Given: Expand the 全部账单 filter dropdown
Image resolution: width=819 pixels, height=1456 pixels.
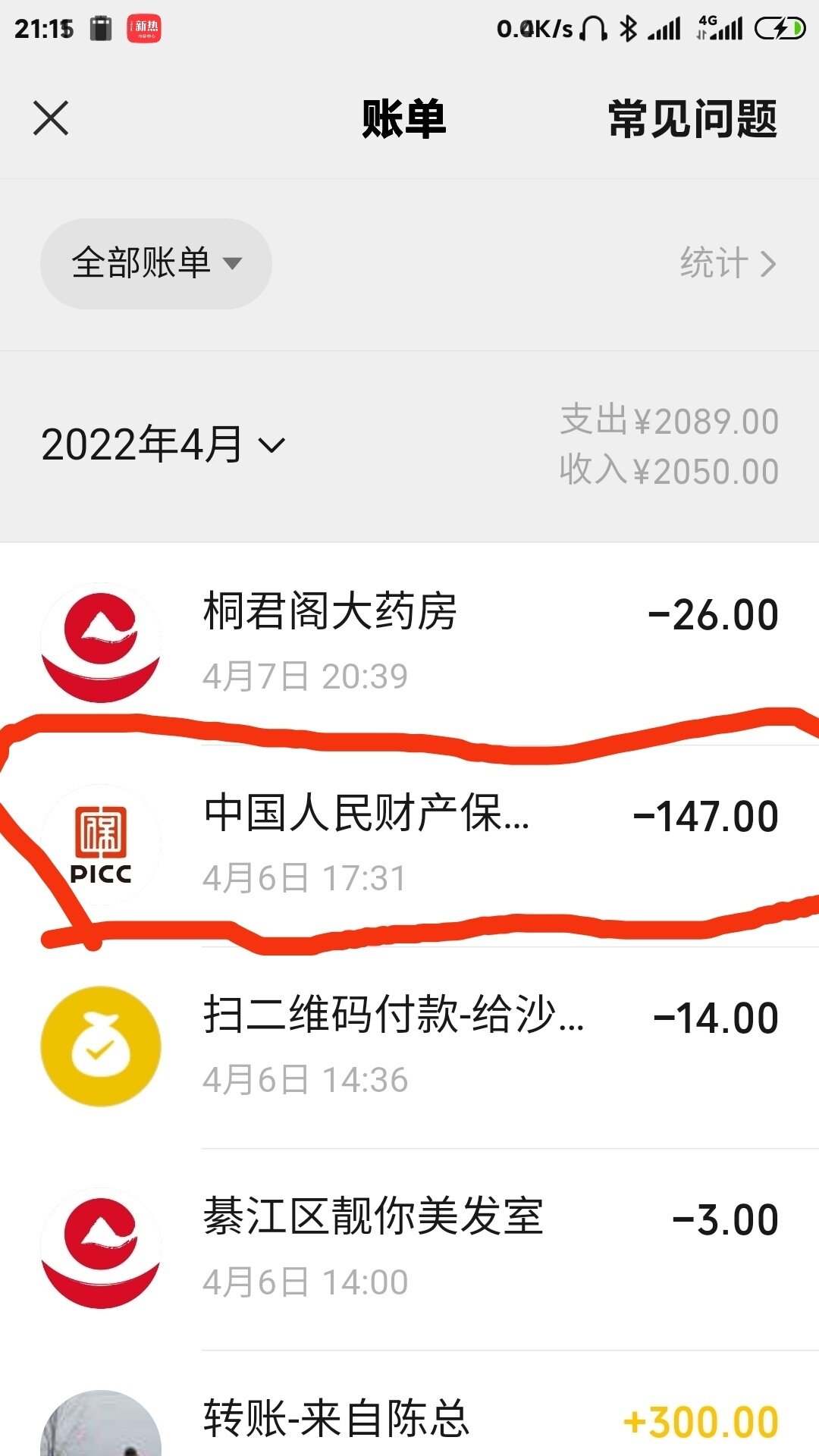Looking at the screenshot, I should coord(155,264).
